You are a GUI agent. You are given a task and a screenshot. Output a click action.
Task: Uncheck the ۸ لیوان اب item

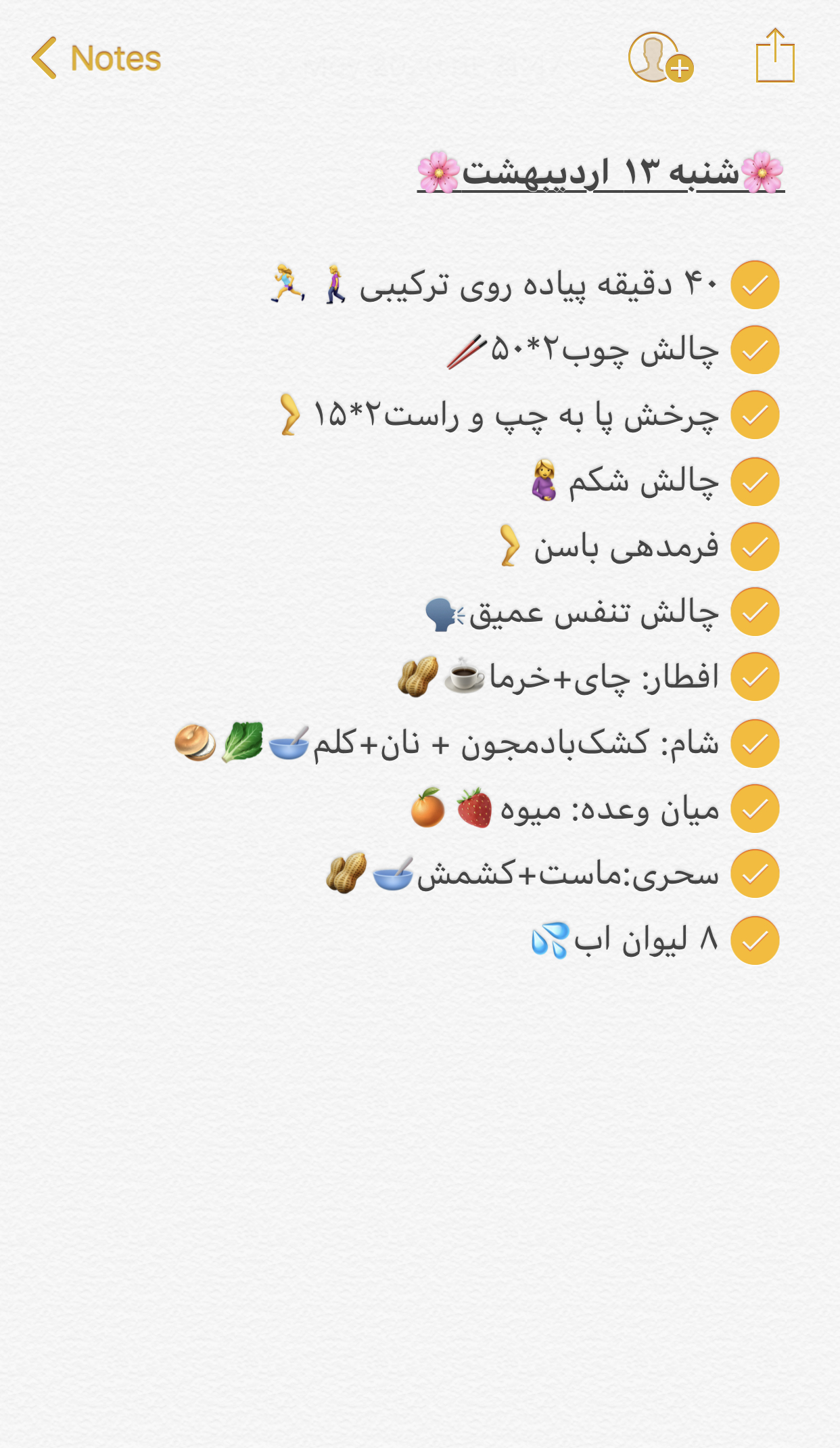click(755, 940)
